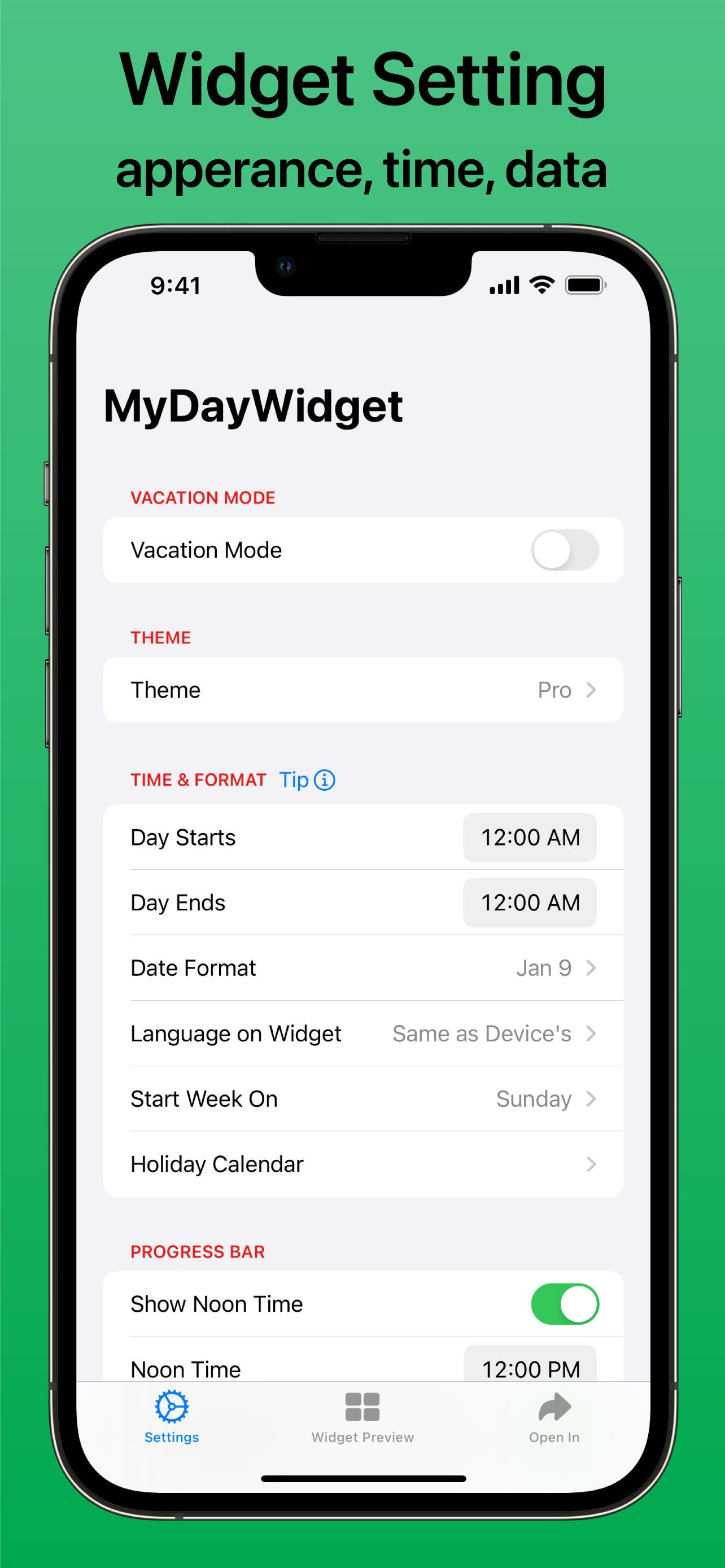Image resolution: width=725 pixels, height=1568 pixels.
Task: Tap the 9:41 clock in status bar
Action: point(177,284)
